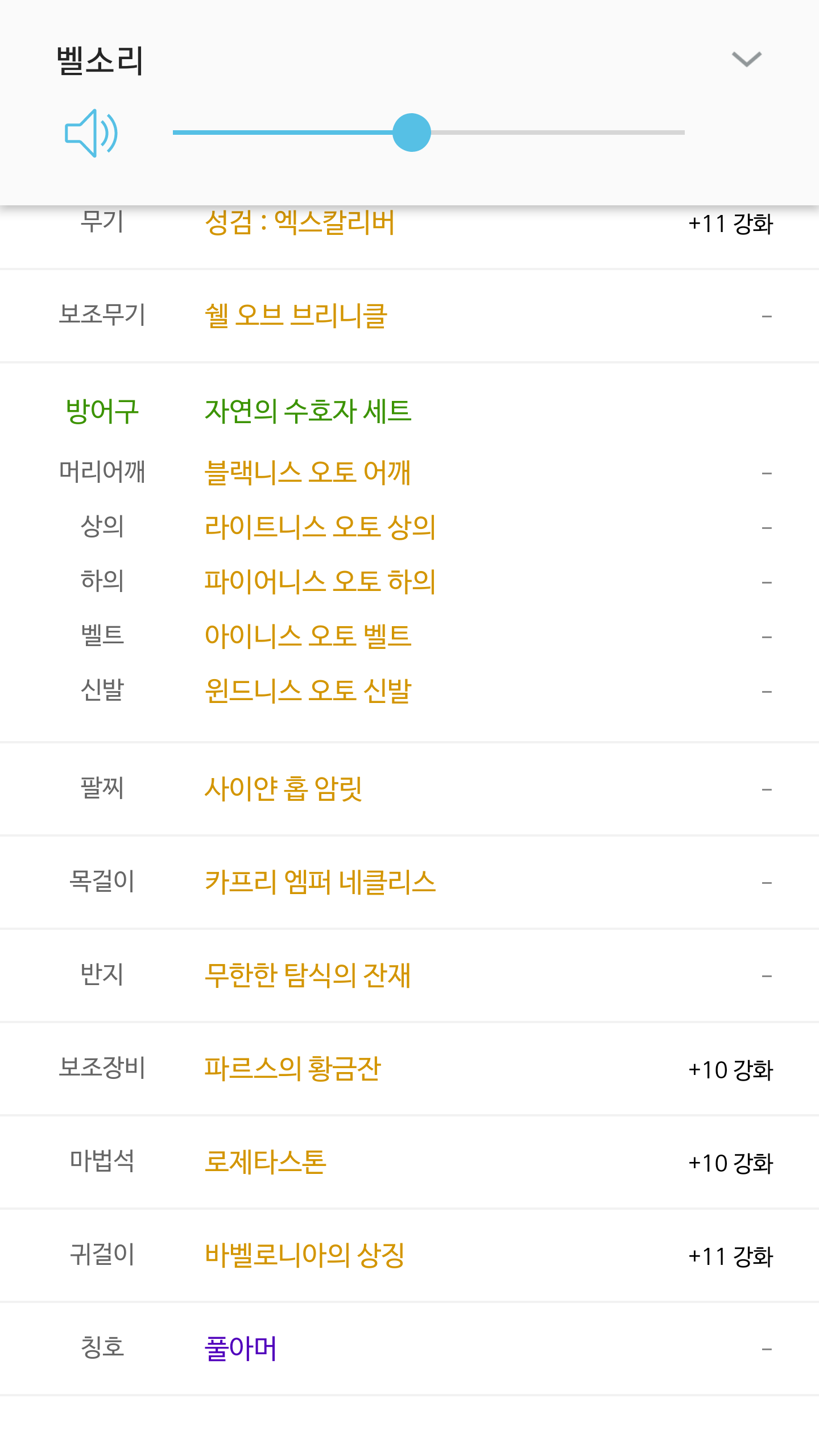Open 파르스의 황금잔 sub-equipment

point(292,1069)
